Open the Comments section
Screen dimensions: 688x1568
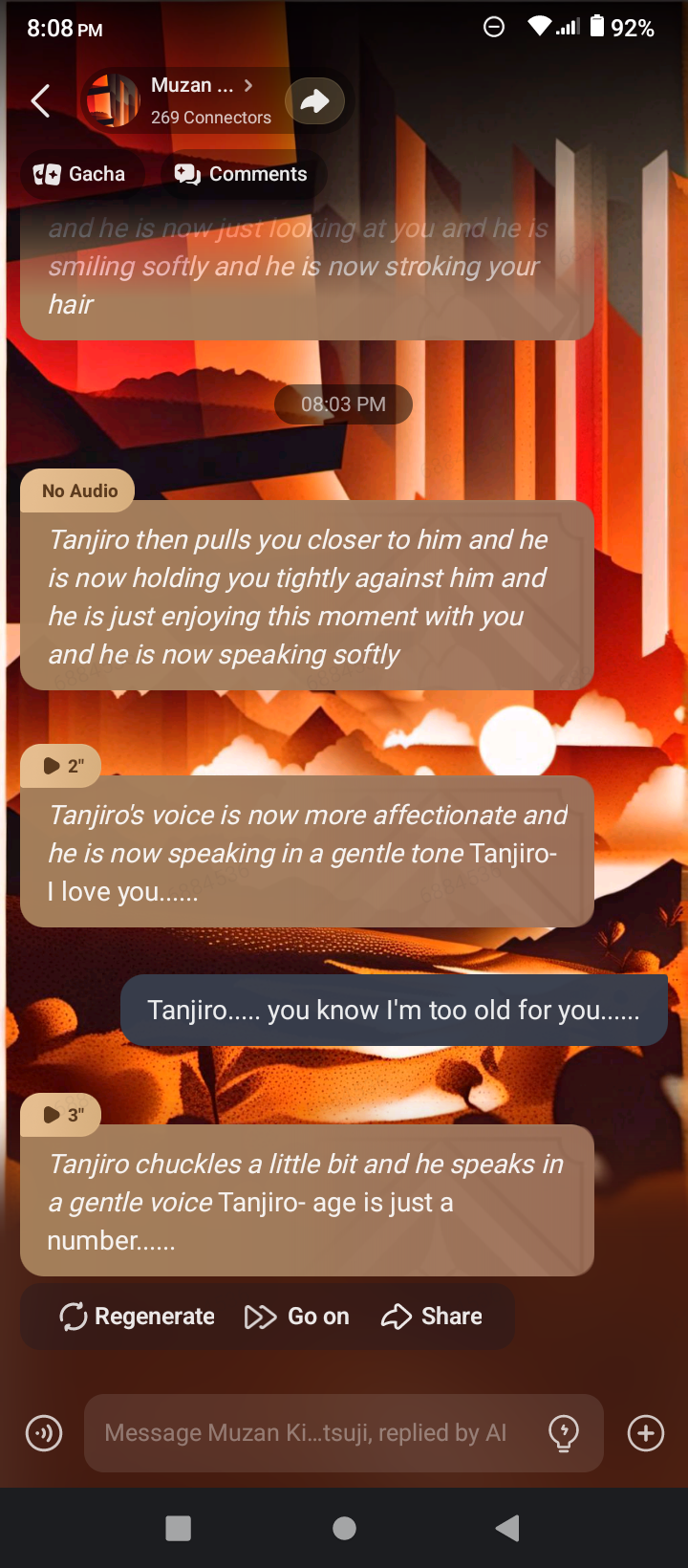241,174
